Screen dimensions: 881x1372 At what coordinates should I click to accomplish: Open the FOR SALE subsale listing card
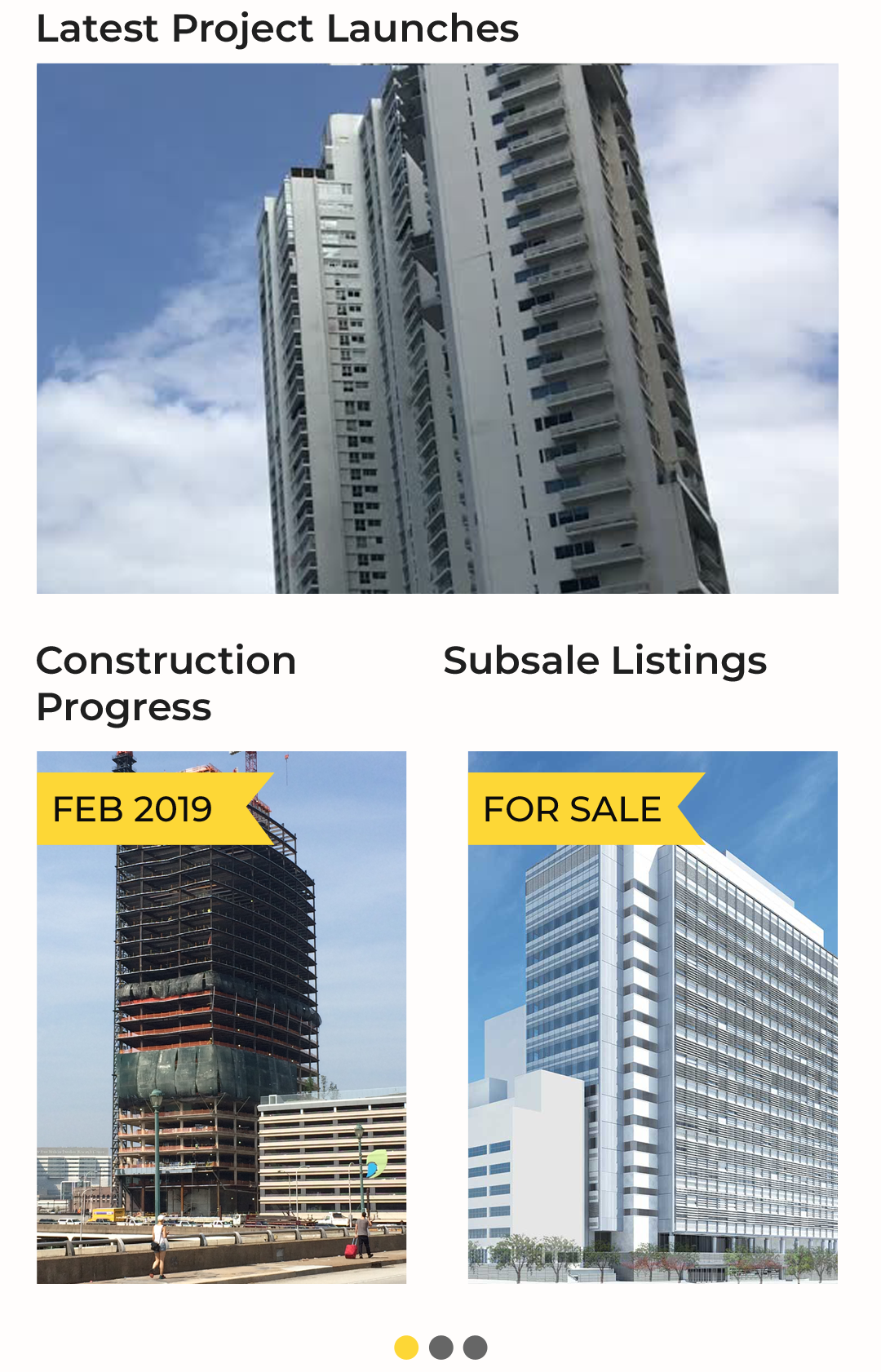[653, 1017]
